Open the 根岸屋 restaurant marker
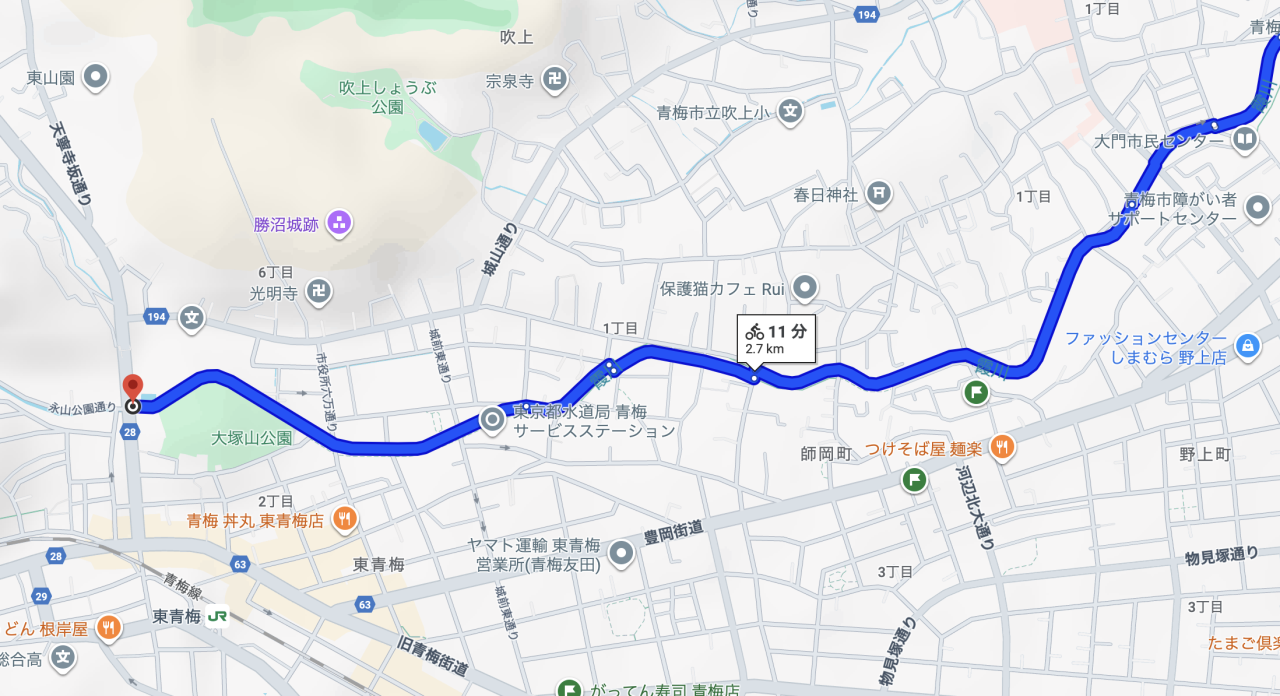1280x696 pixels. [109, 628]
